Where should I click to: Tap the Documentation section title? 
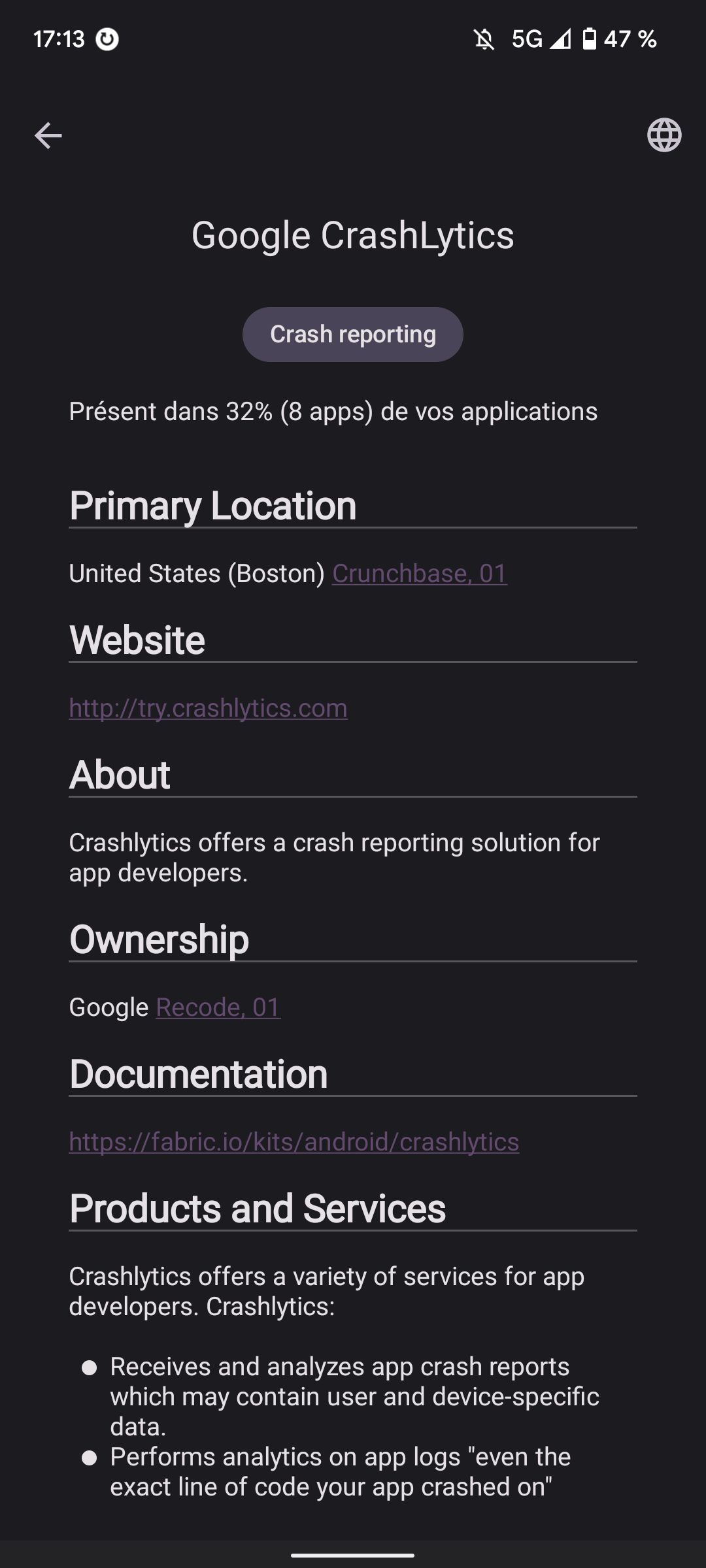[199, 1073]
